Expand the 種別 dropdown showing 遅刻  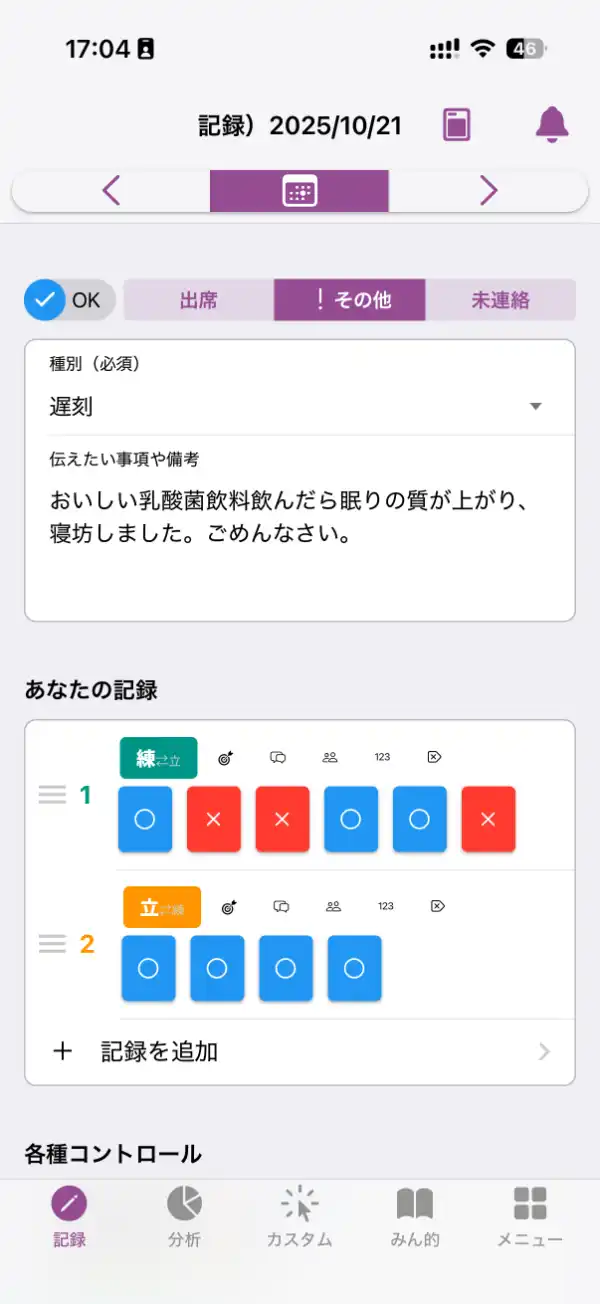300,406
